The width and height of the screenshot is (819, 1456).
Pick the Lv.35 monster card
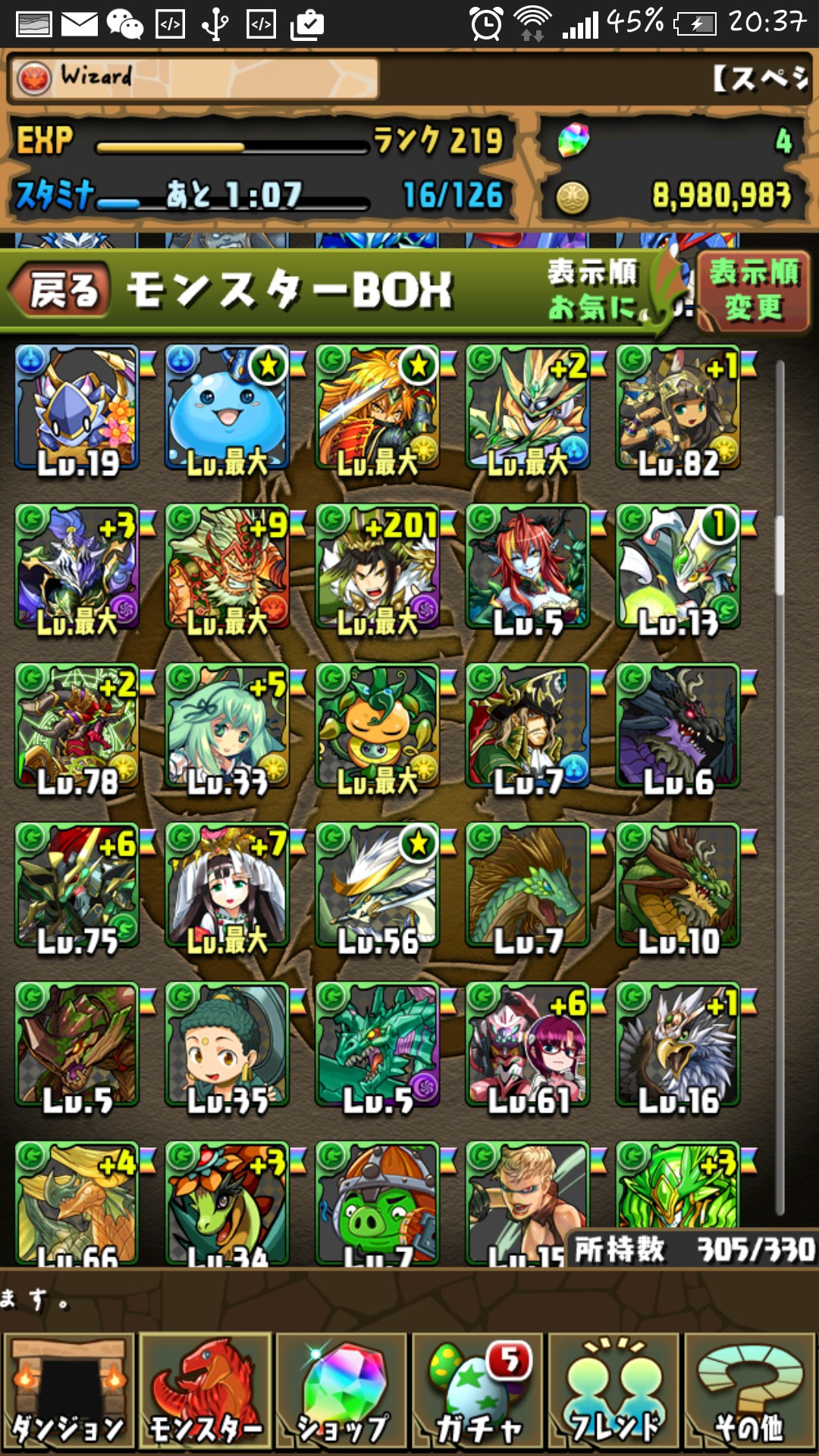coord(227,1045)
